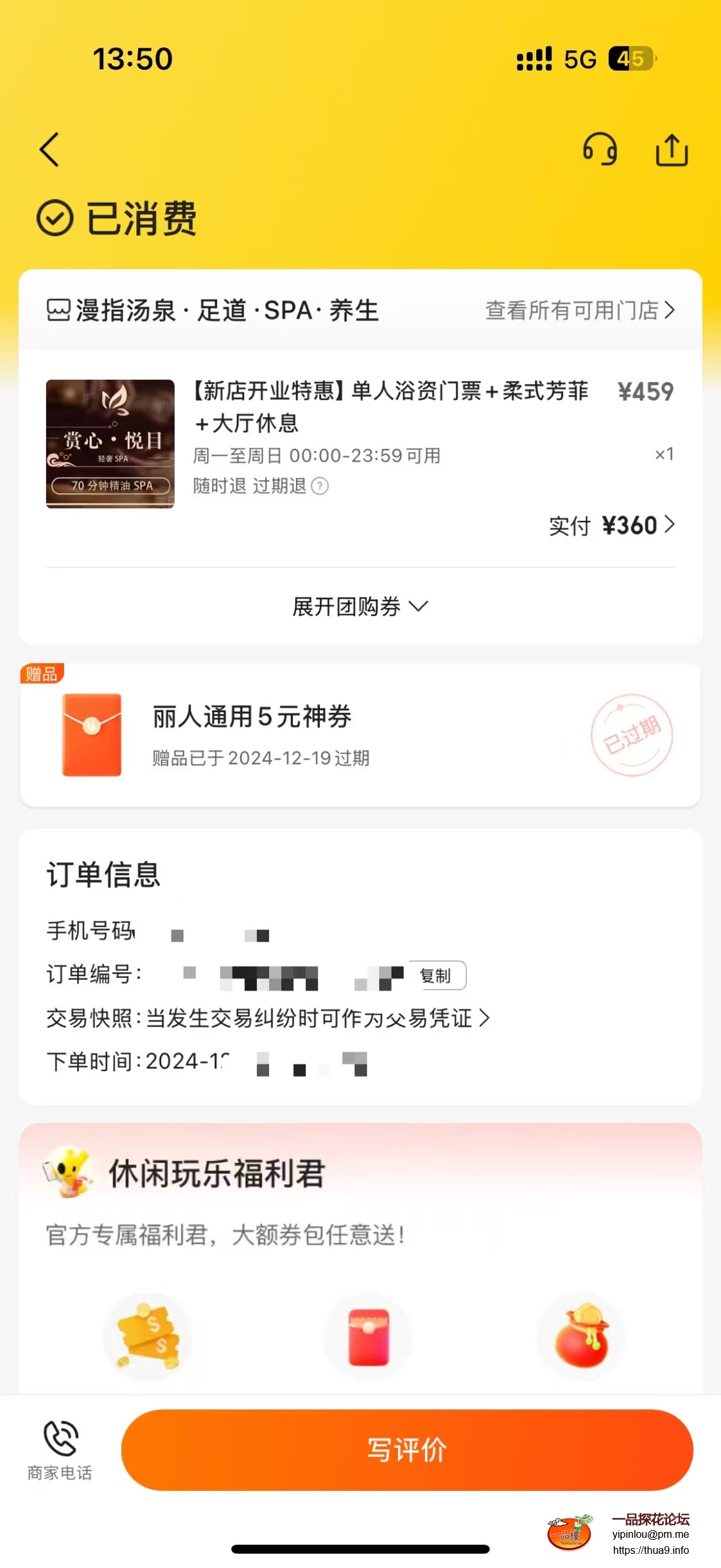Image resolution: width=721 pixels, height=1568 pixels.
Task: Write a review (写评价)
Action: tap(406, 1449)
